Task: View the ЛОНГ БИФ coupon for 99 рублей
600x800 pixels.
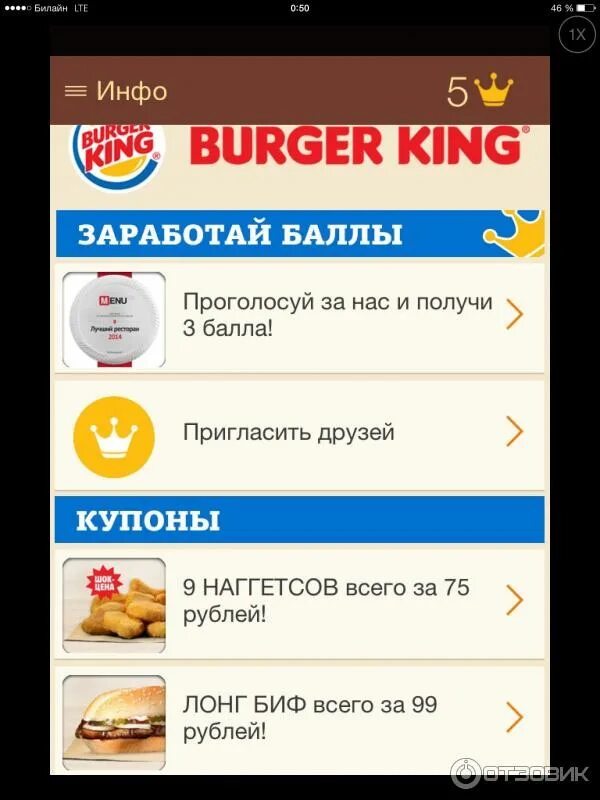Action: [300, 718]
